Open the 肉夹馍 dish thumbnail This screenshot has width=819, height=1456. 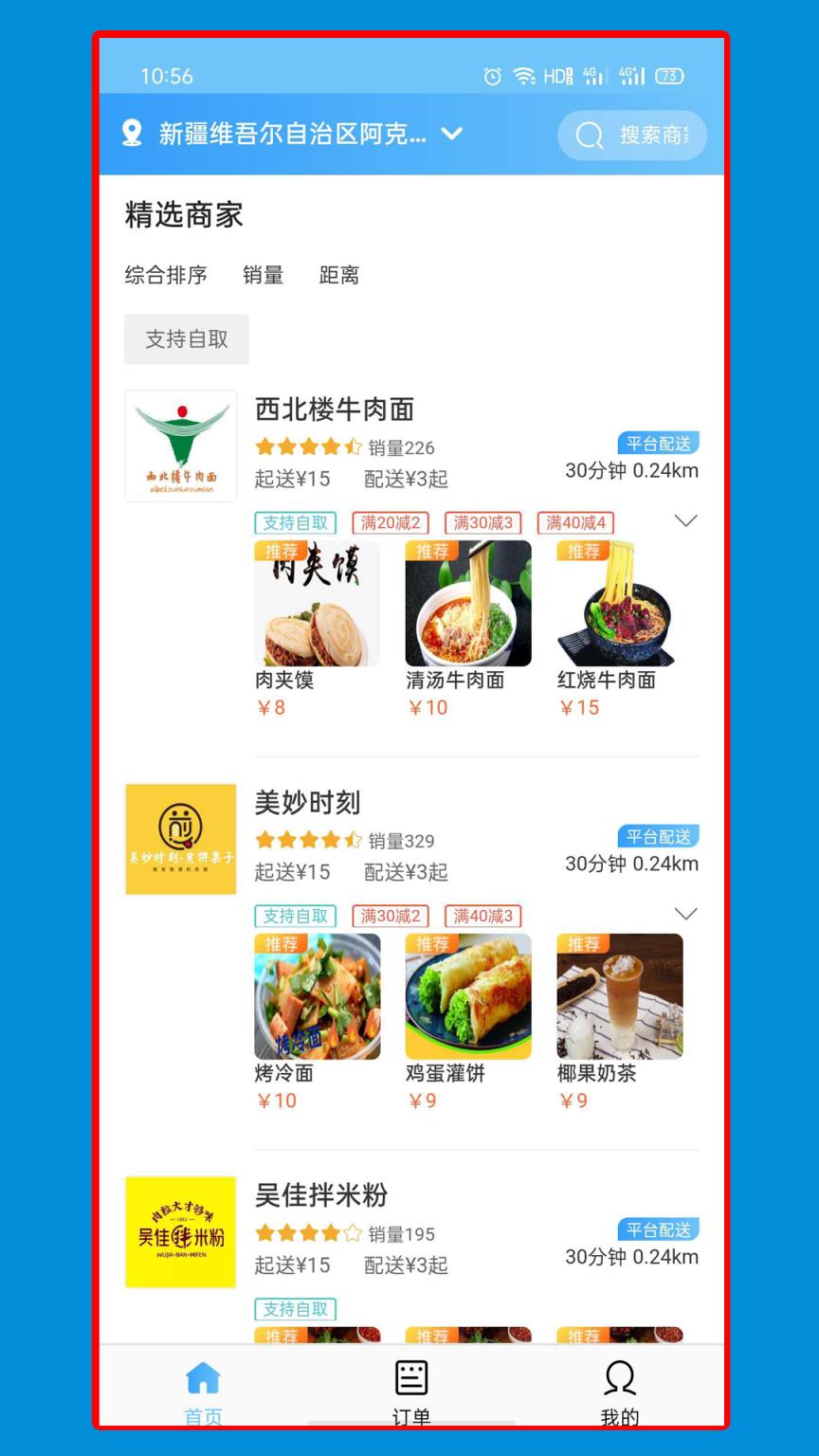click(x=317, y=603)
